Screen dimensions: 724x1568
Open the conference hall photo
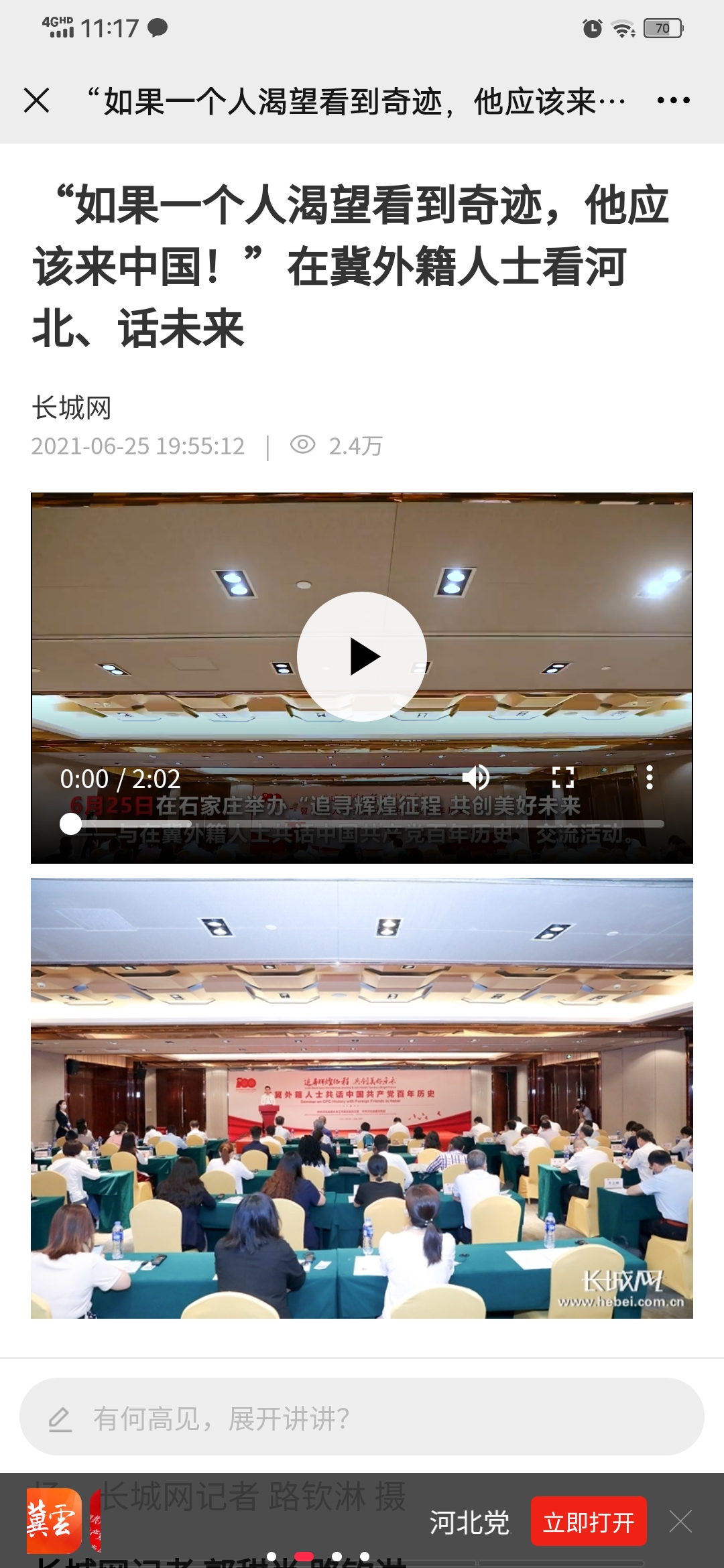coord(362,1099)
